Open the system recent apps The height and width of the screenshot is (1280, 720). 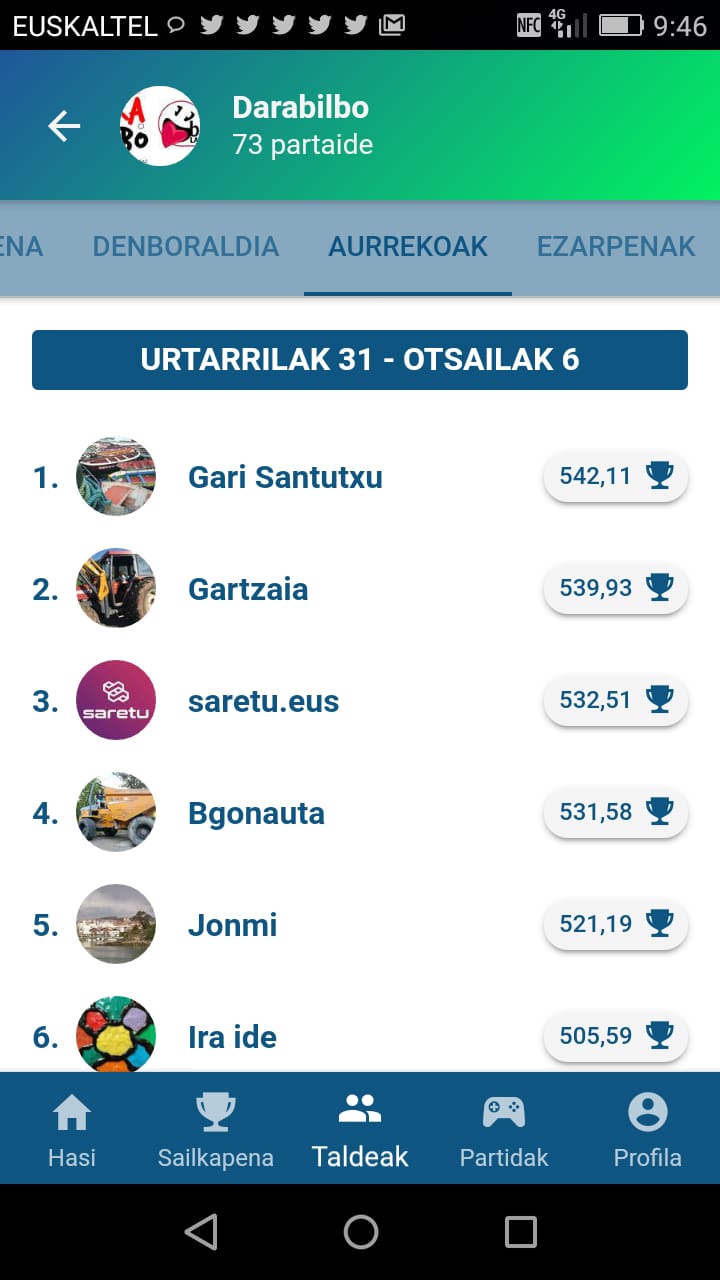520,1232
